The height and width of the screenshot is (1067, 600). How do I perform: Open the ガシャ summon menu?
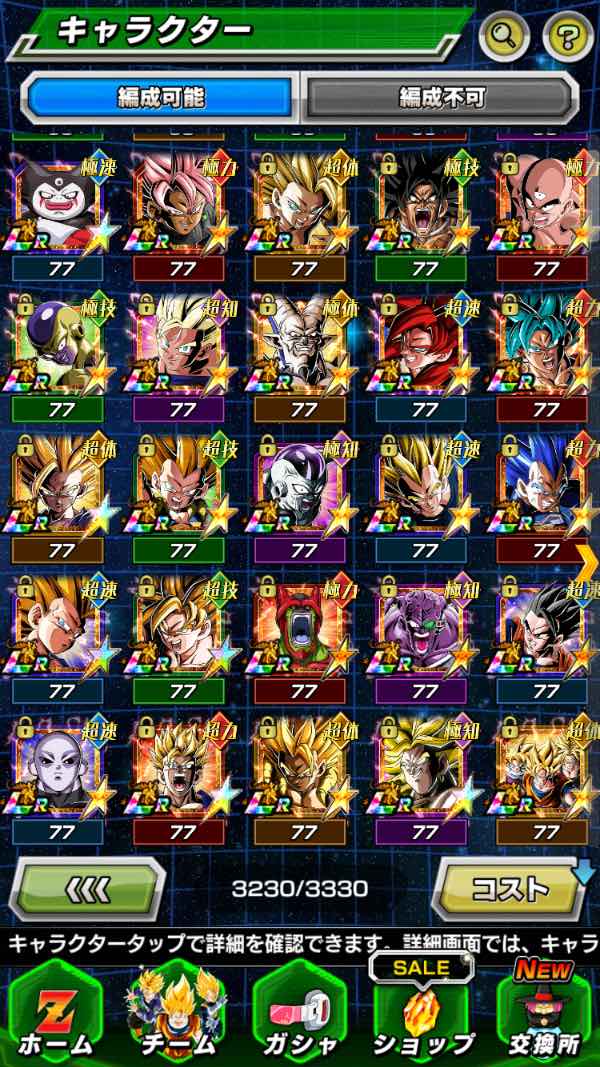point(300,1010)
